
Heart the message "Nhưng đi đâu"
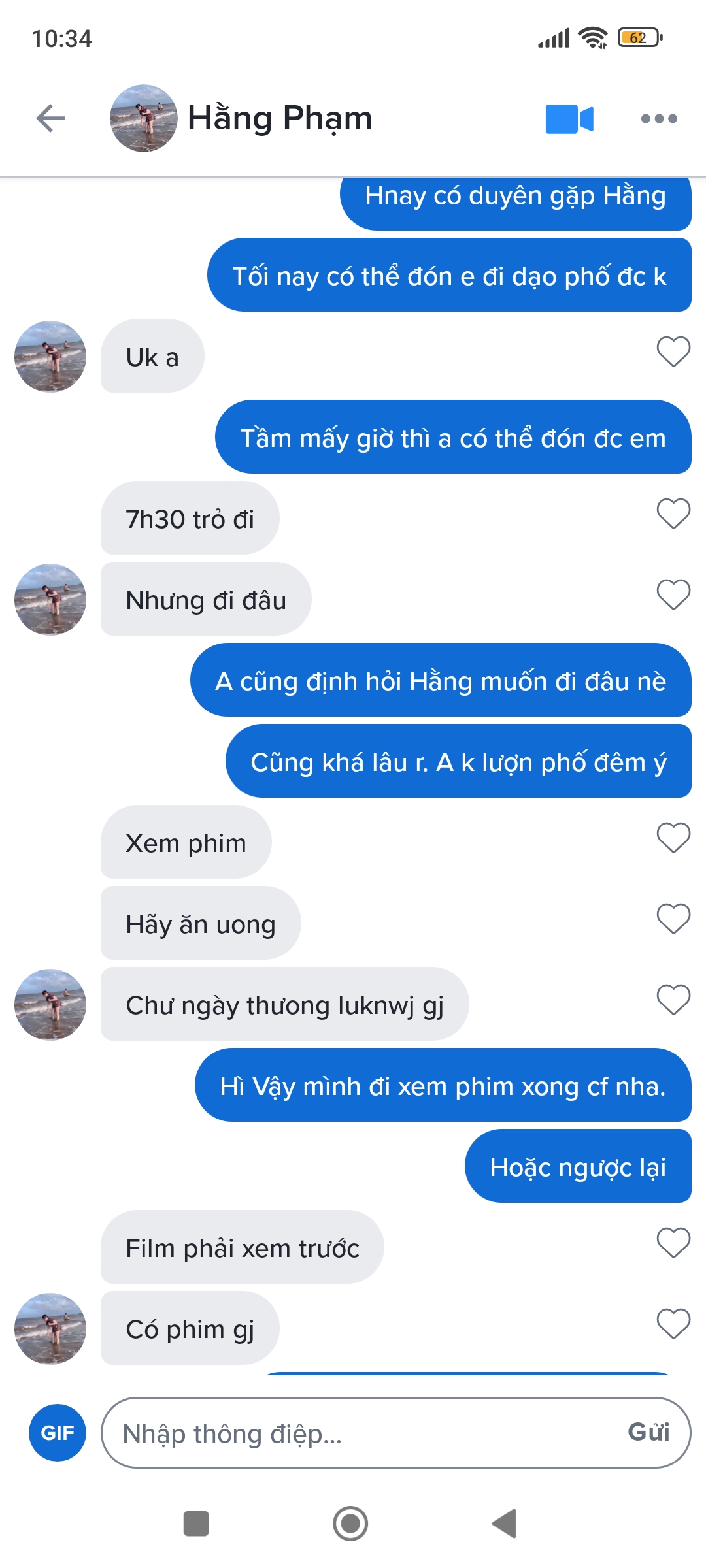click(x=673, y=595)
